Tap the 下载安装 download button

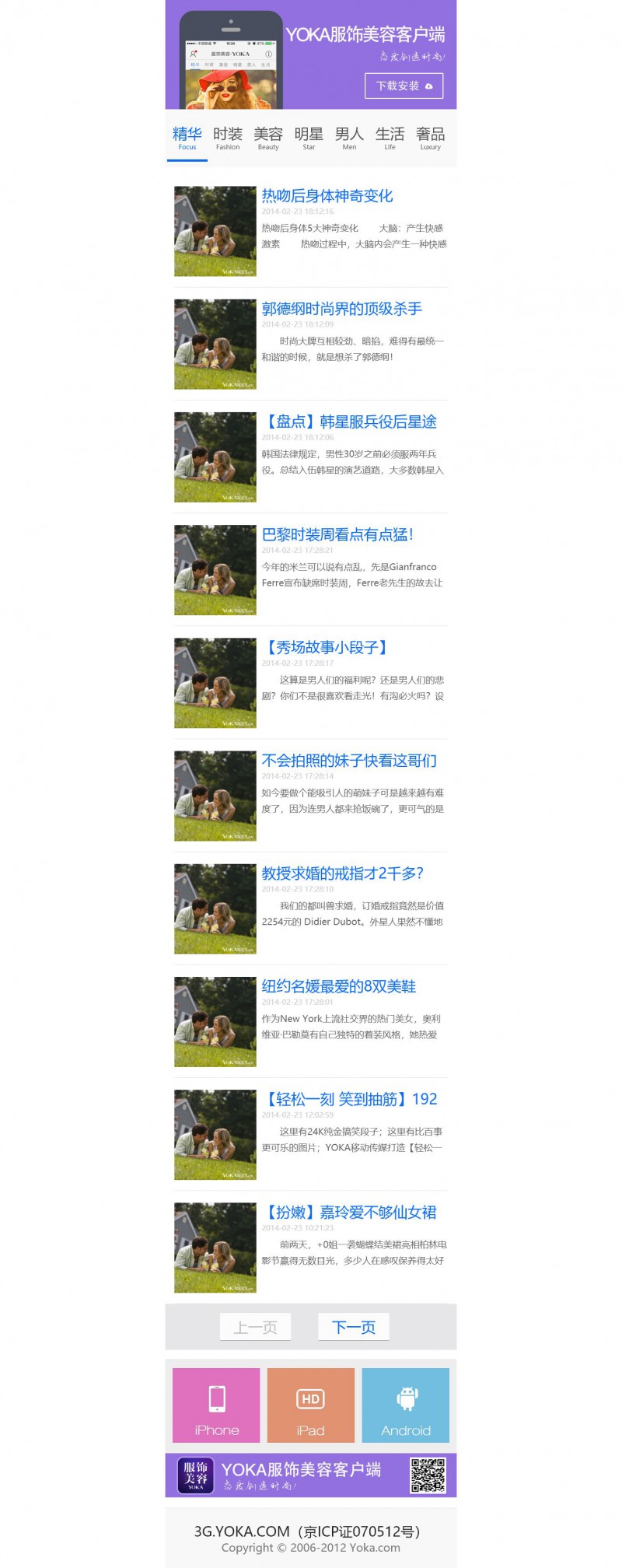[x=404, y=86]
